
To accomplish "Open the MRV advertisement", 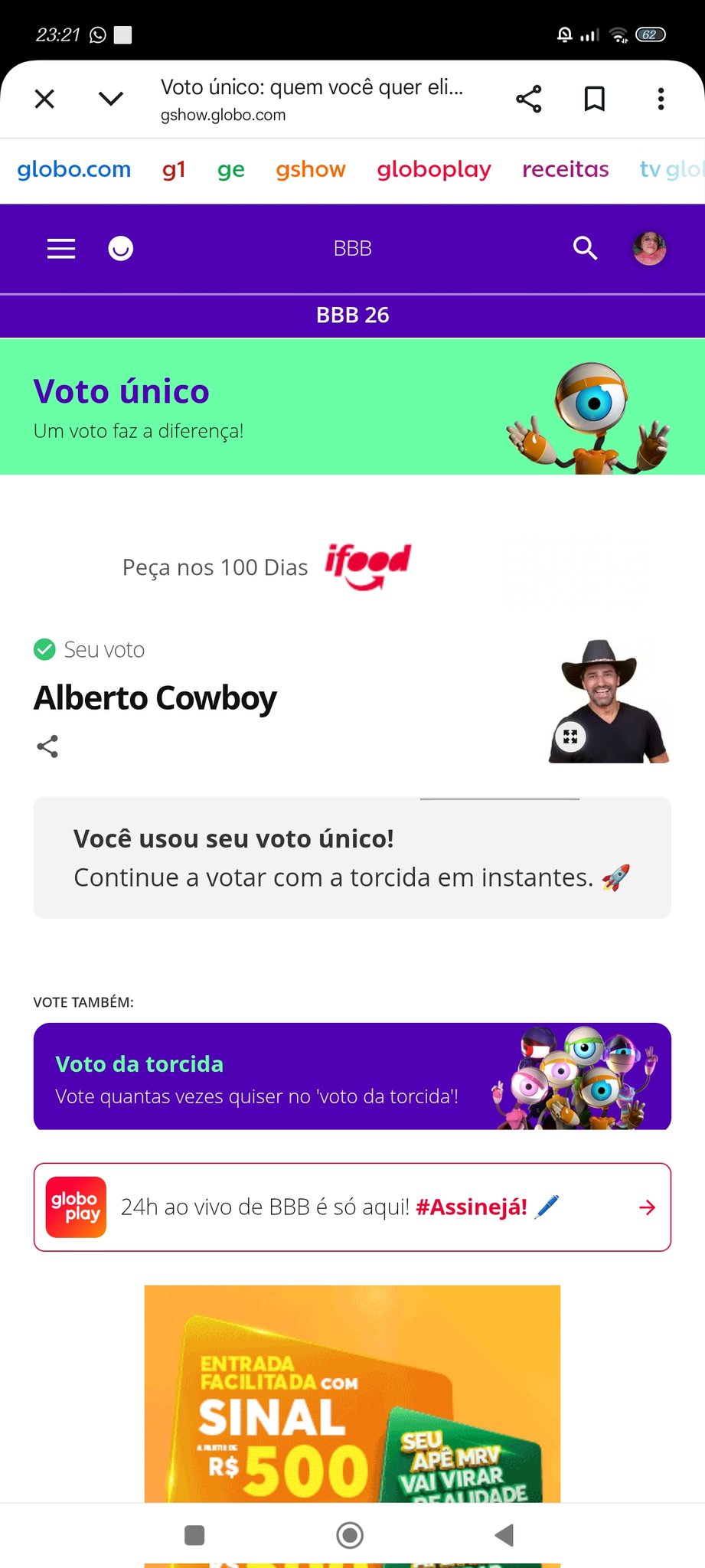I will tap(352, 1393).
